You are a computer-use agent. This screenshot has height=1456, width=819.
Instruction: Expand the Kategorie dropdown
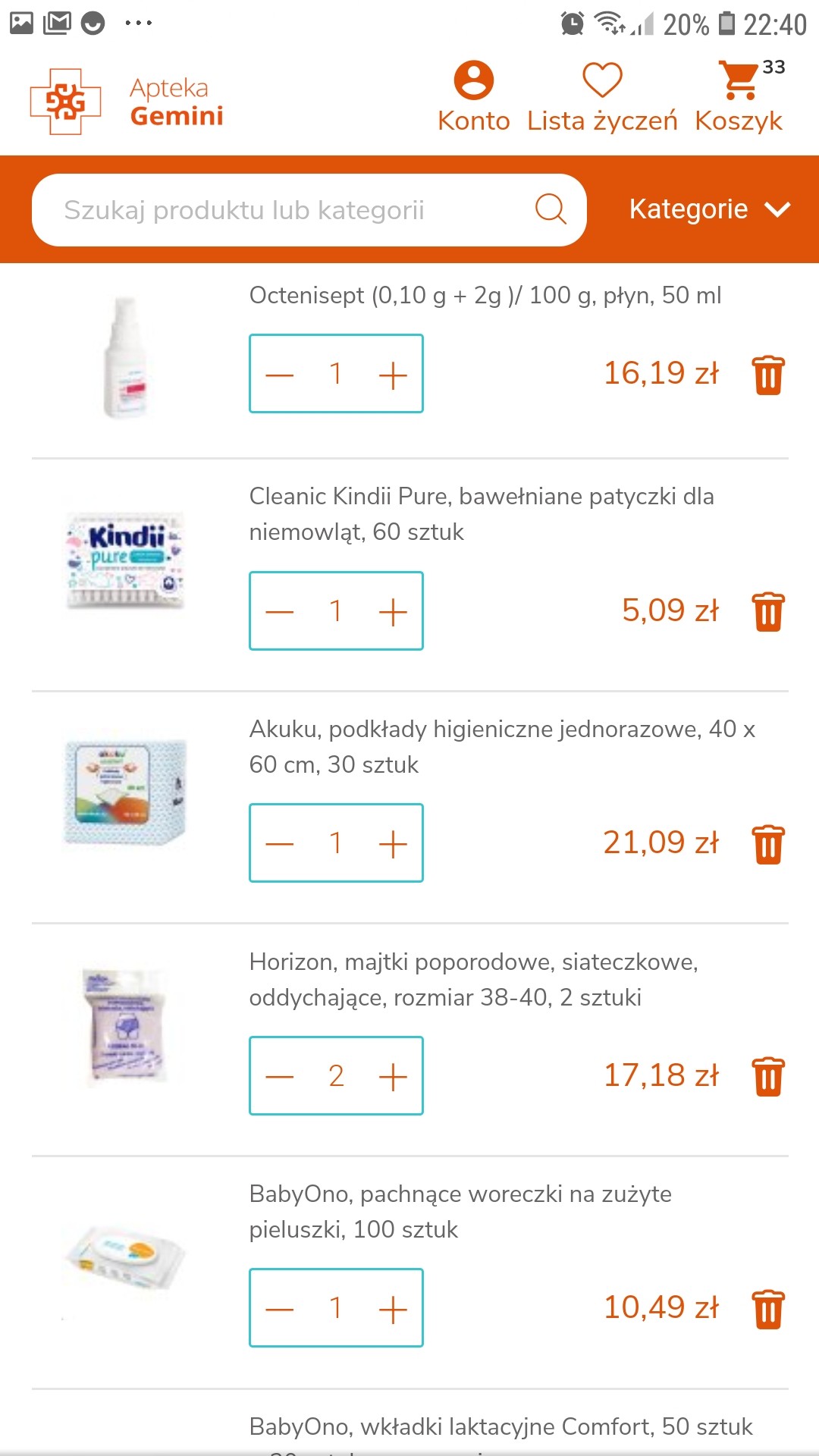(x=709, y=209)
